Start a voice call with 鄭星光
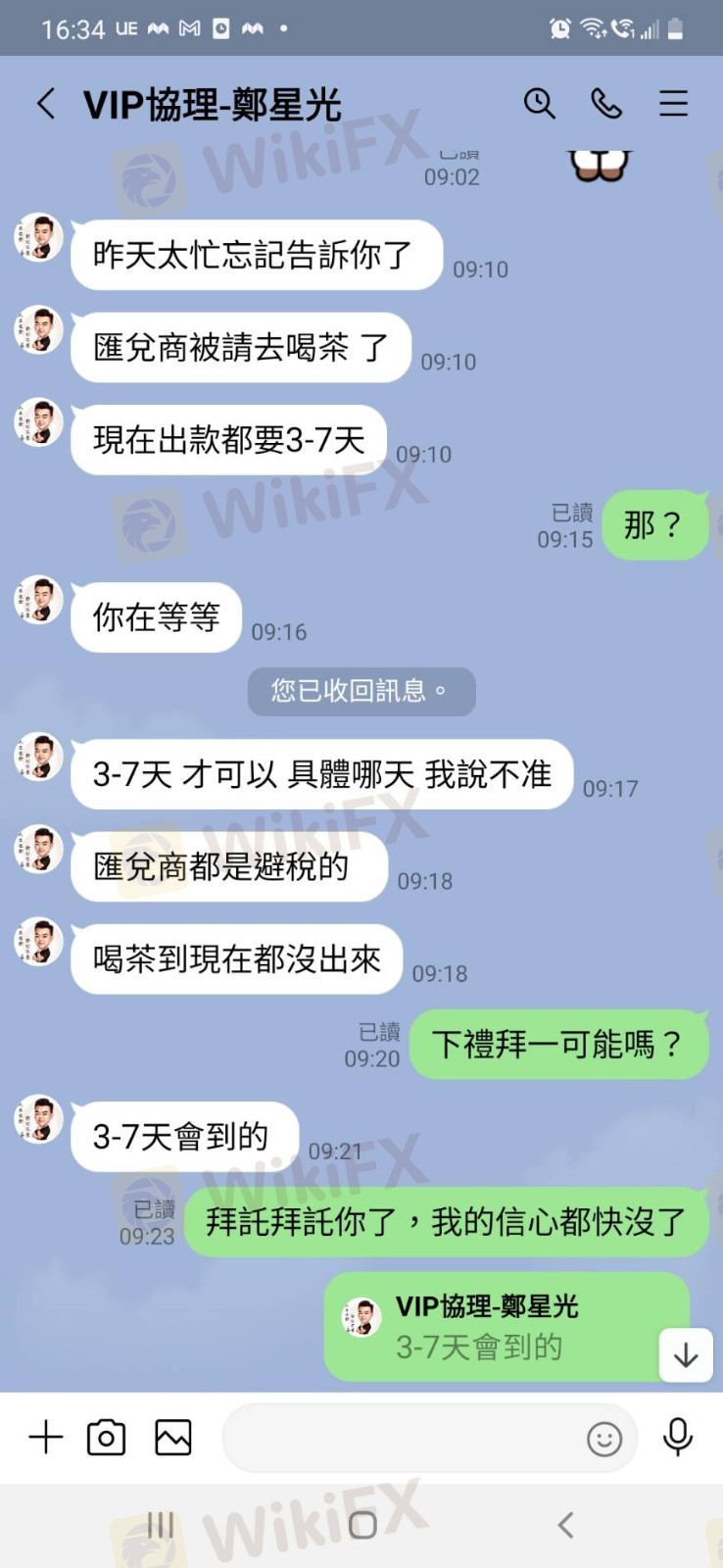This screenshot has width=723, height=1568. coord(605,103)
